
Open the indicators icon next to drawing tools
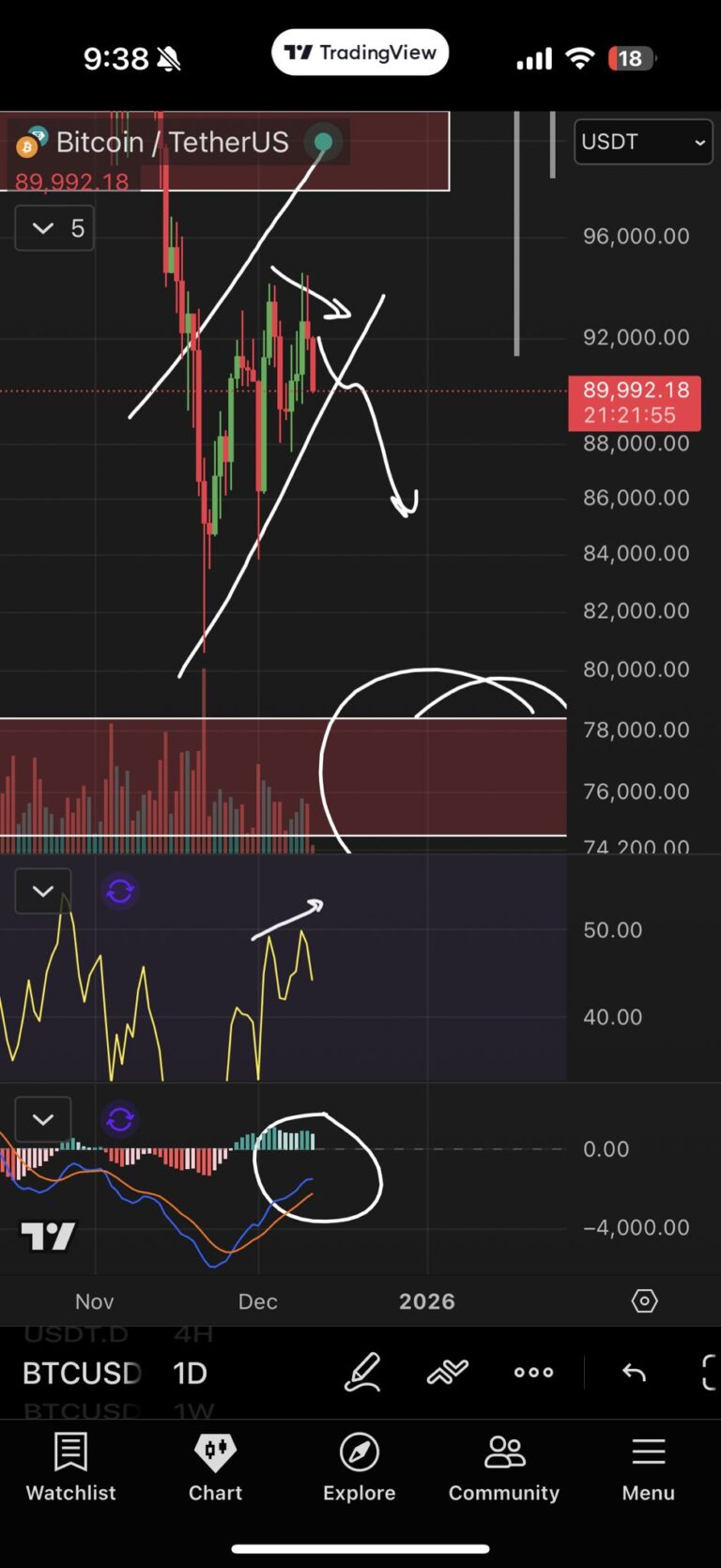coord(447,1372)
